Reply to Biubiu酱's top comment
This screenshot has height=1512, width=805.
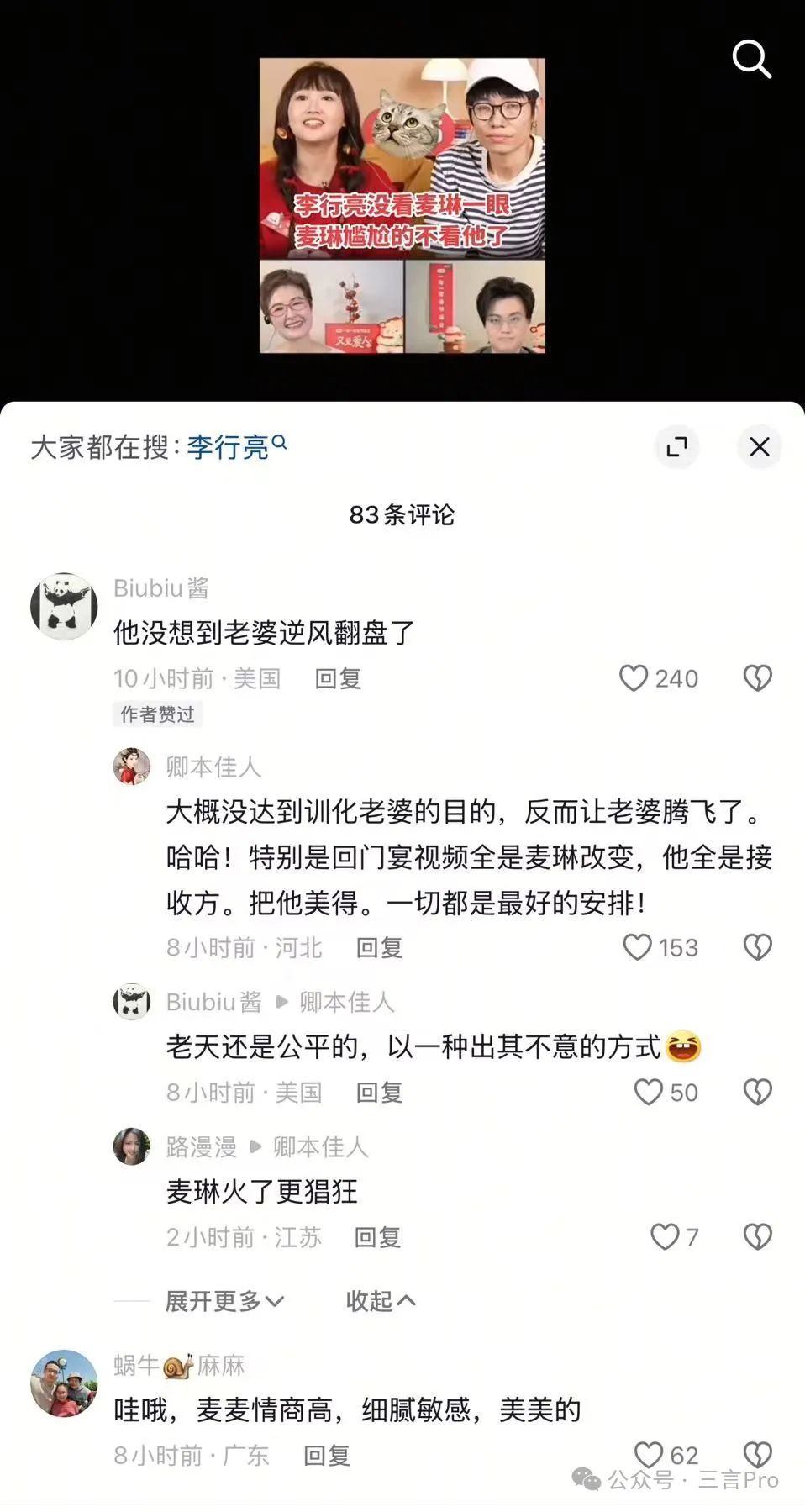(338, 679)
